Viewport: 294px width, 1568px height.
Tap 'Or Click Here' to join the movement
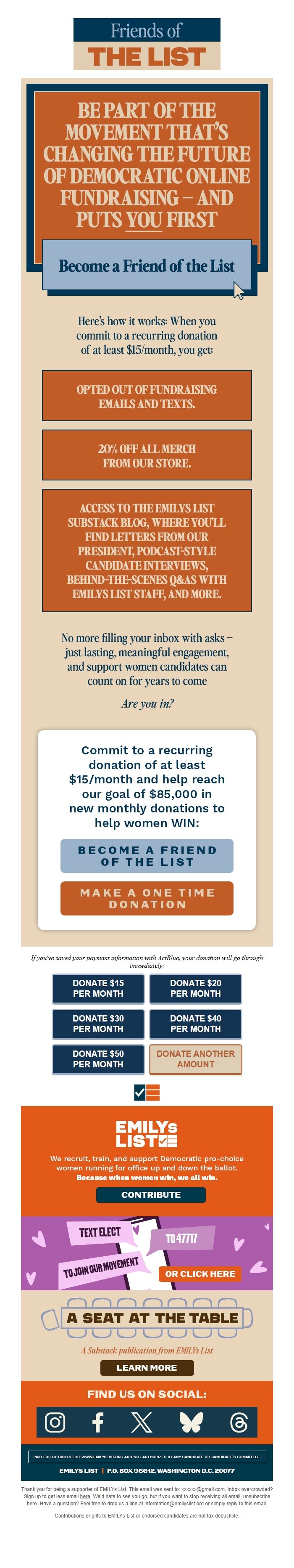[x=200, y=1274]
